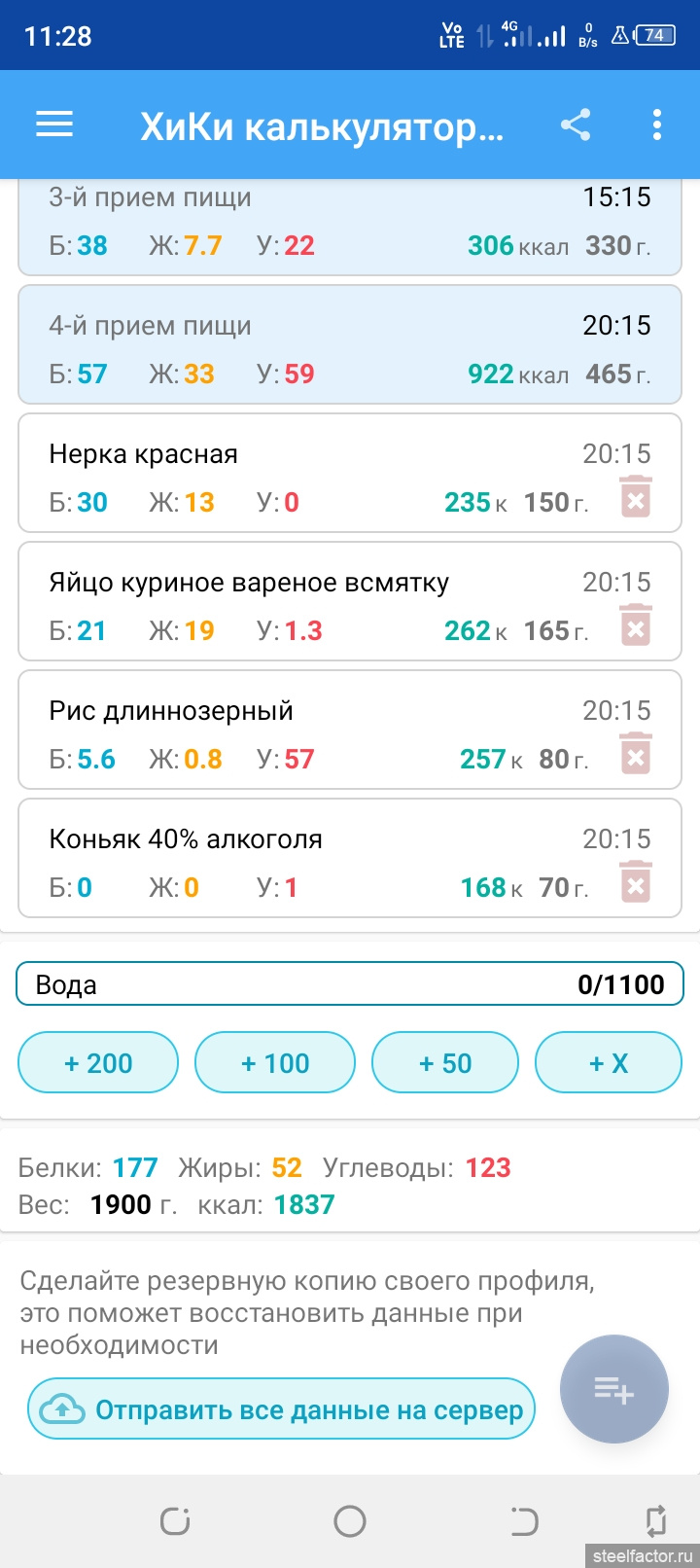The height and width of the screenshot is (1568, 700).
Task: Add 100 ml of water
Action: [275, 1063]
